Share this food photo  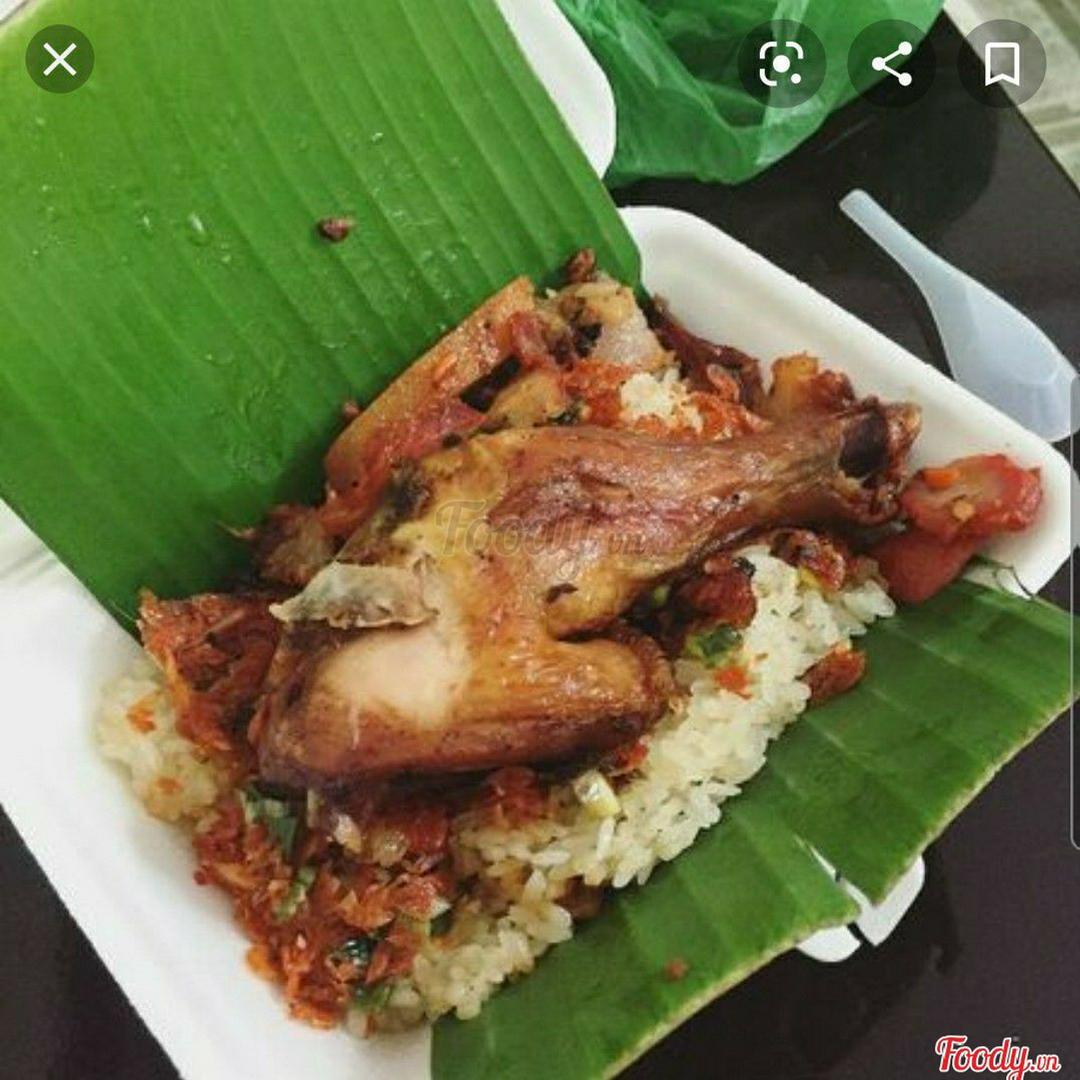(891, 65)
